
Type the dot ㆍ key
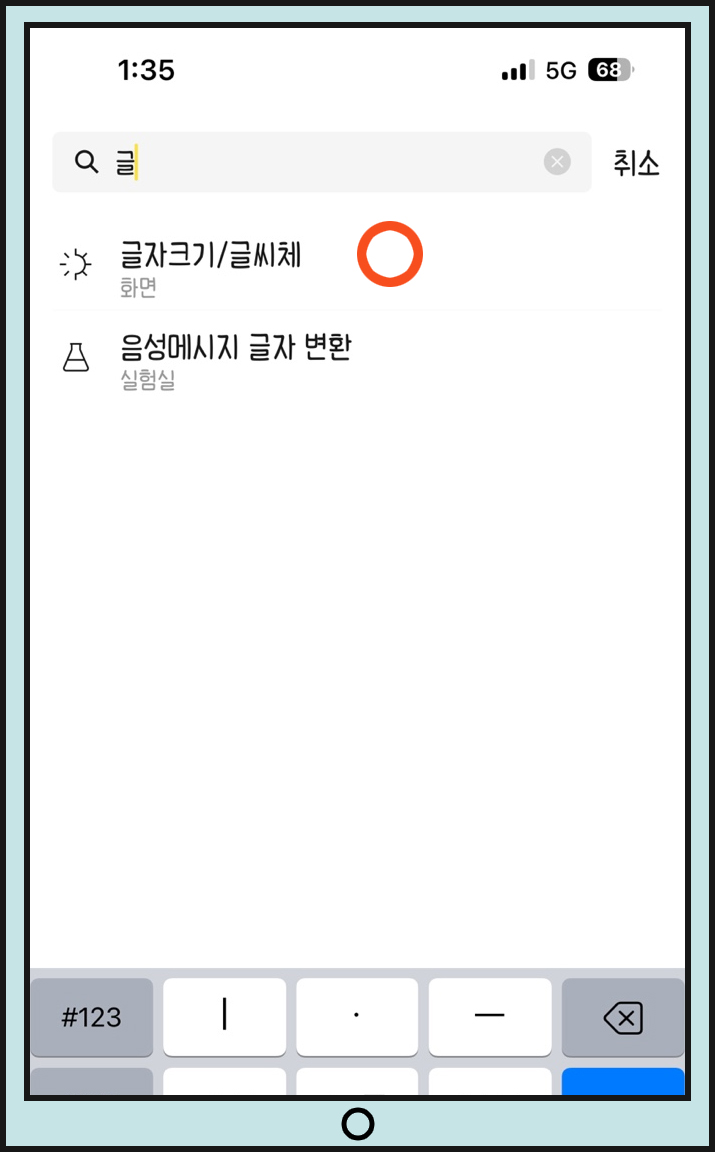(357, 1017)
